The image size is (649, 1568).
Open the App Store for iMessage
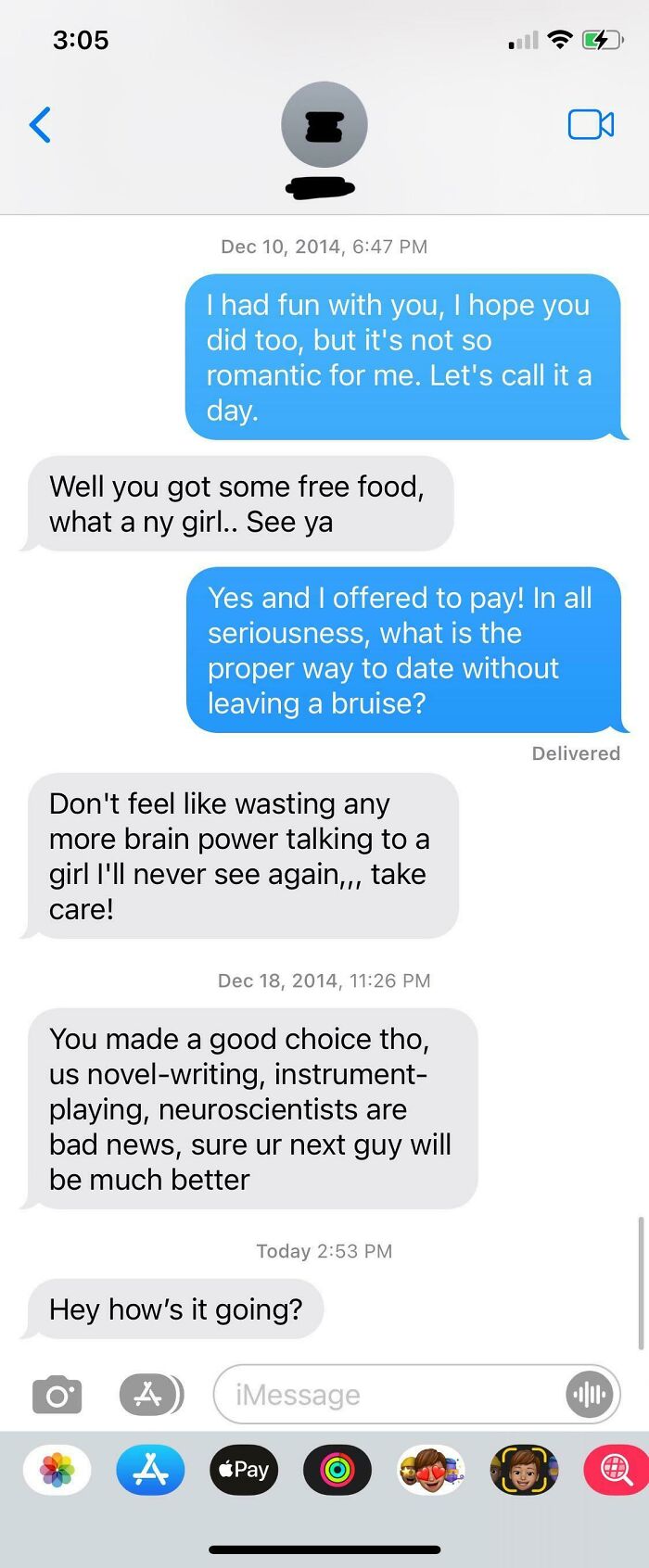coord(150,1470)
